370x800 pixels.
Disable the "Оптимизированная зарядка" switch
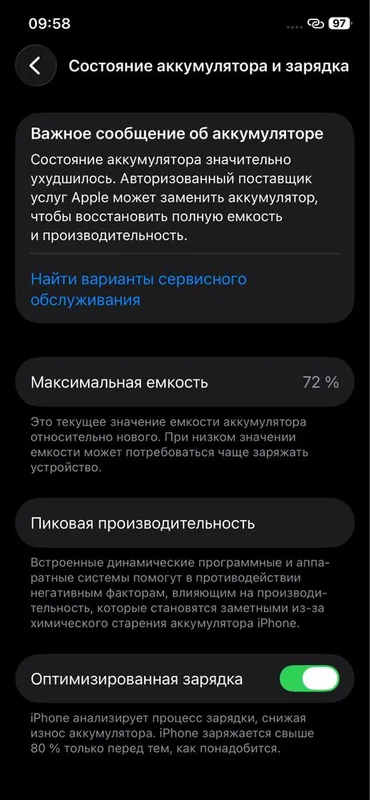coord(309,679)
